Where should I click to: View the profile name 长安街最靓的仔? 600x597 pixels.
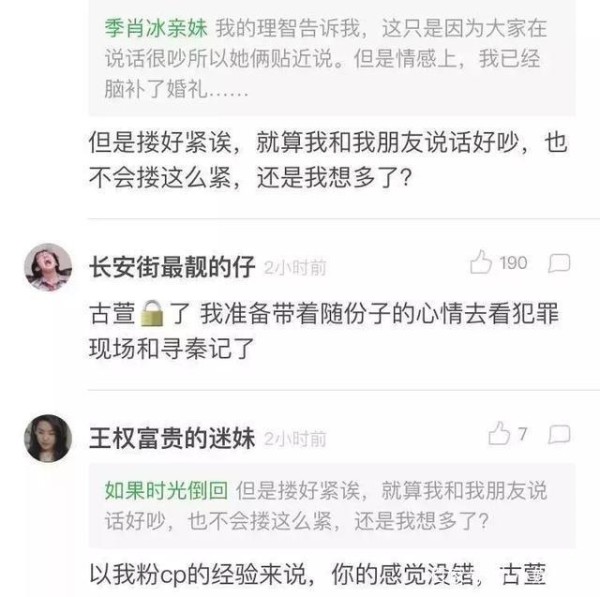pyautogui.click(x=171, y=266)
